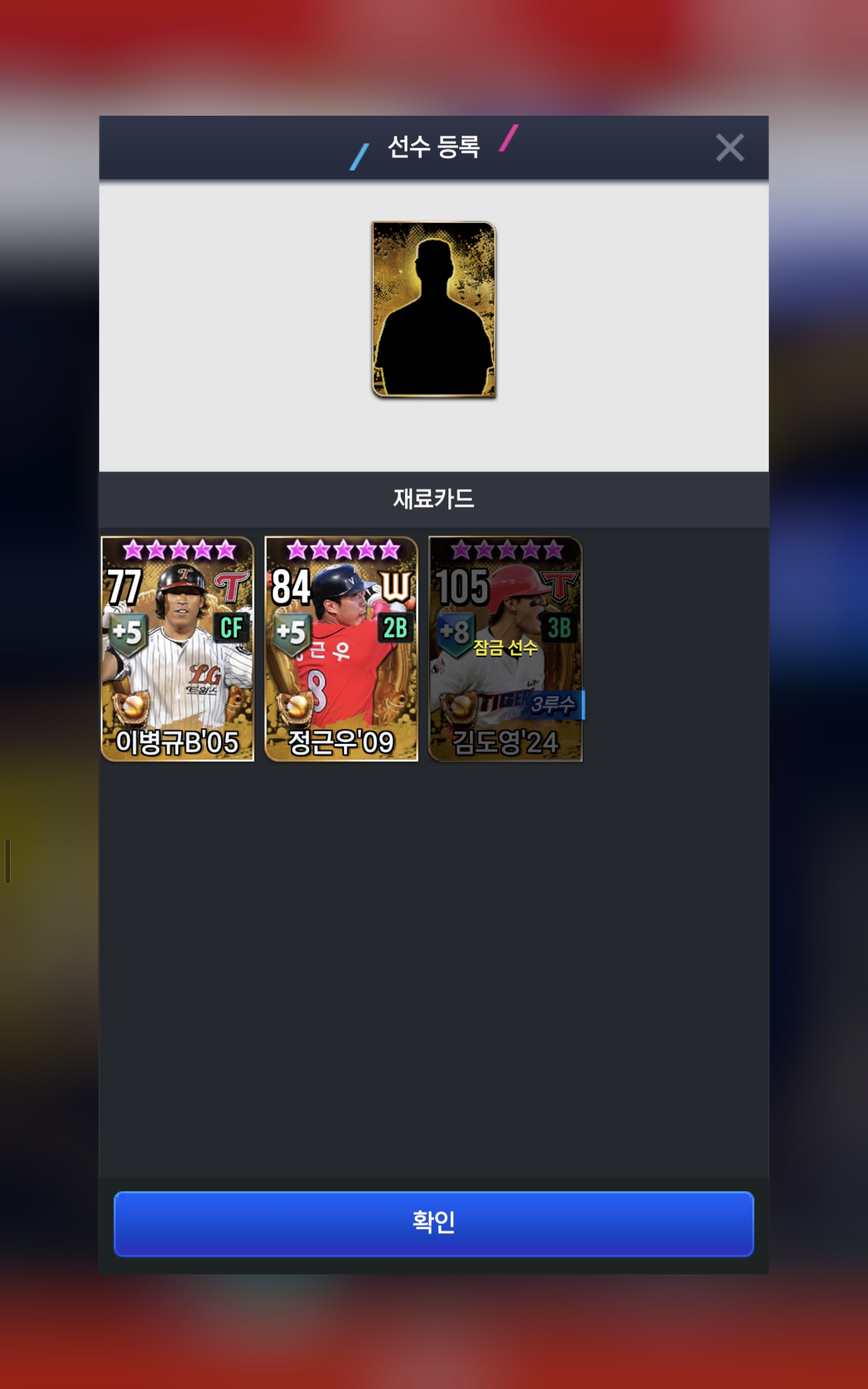This screenshot has height=1389, width=868.
Task: Tap the empty gold player slot
Action: pyautogui.click(x=434, y=309)
